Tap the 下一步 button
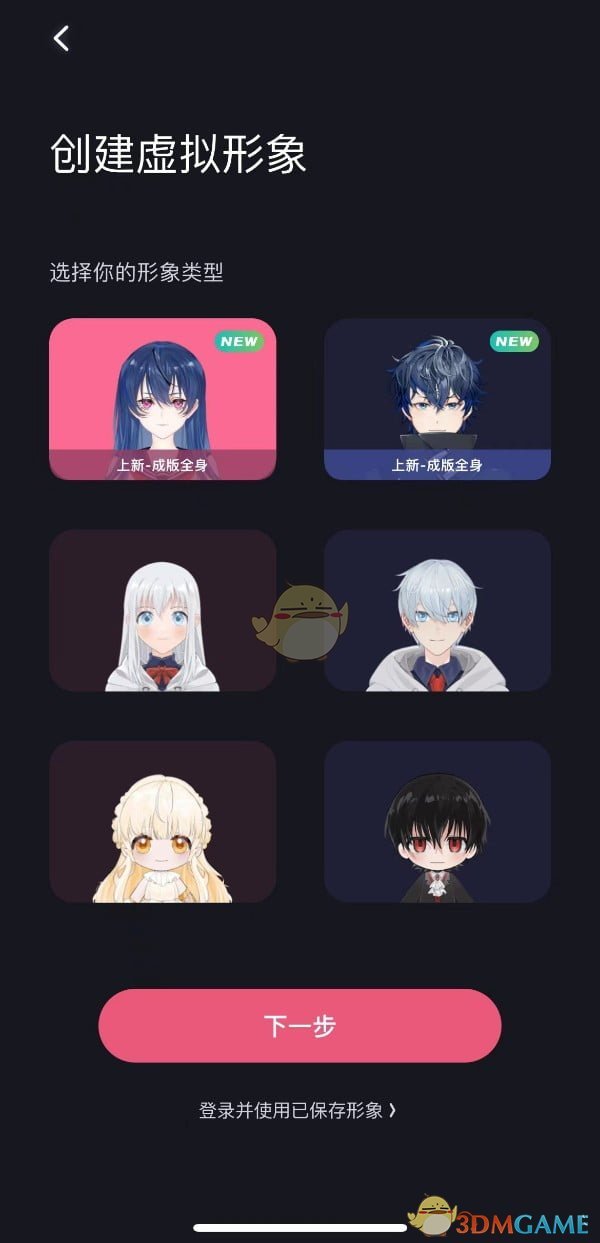 299,1025
